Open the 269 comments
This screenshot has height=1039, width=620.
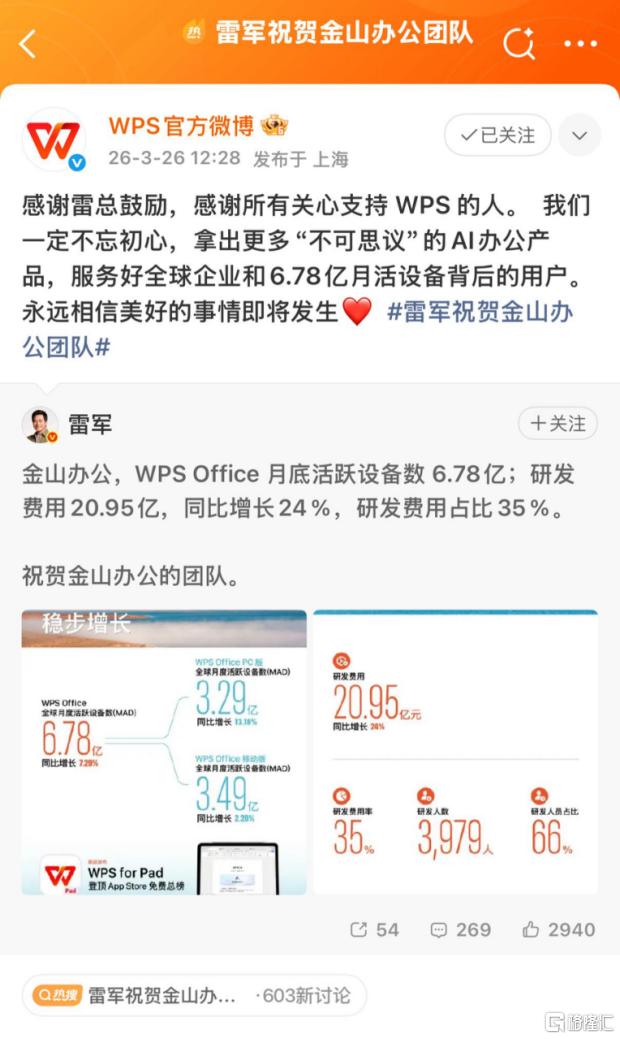[460, 929]
